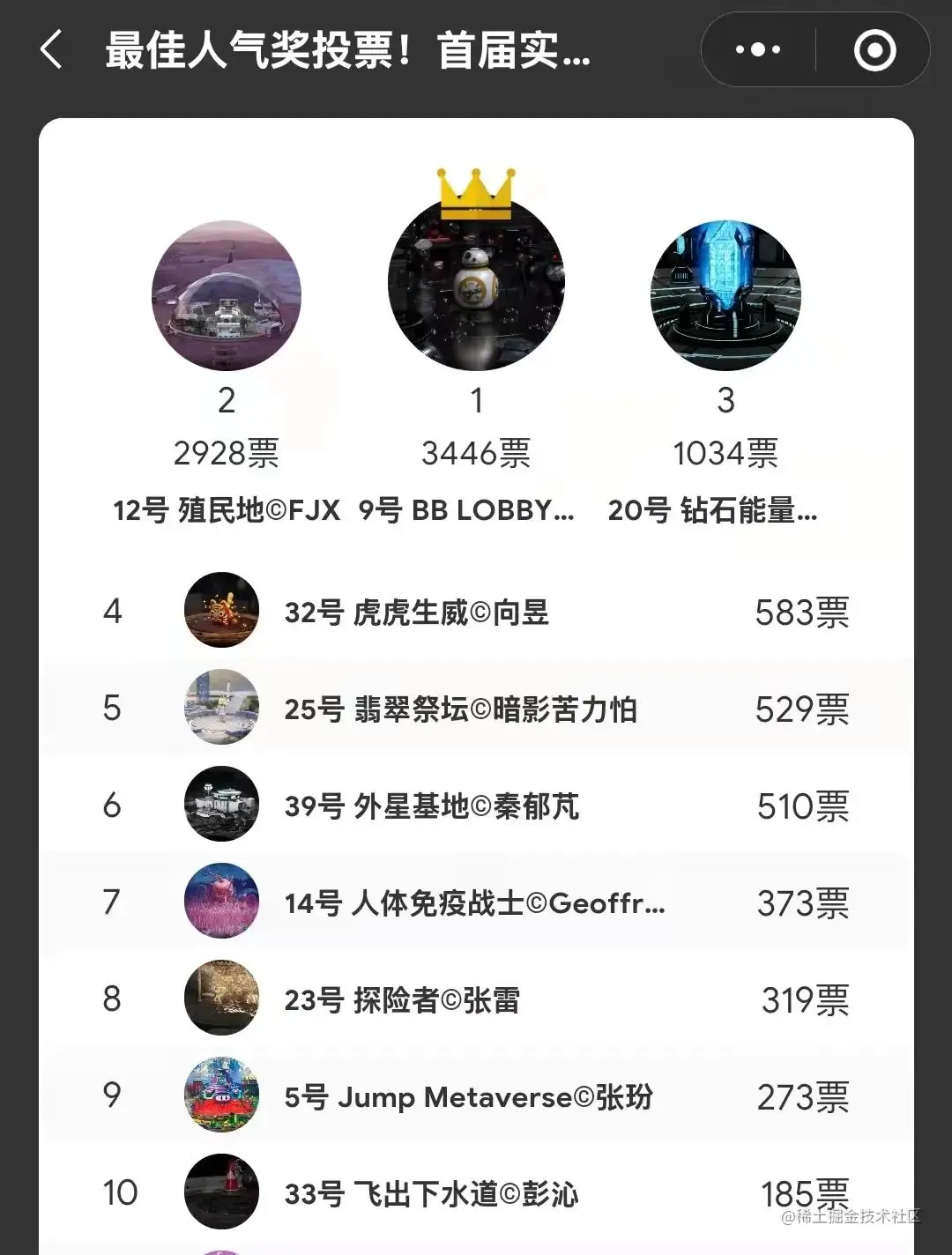The image size is (952, 1255).
Task: Open first-place entry 9号 BB LOBBY
Action: click(476, 283)
